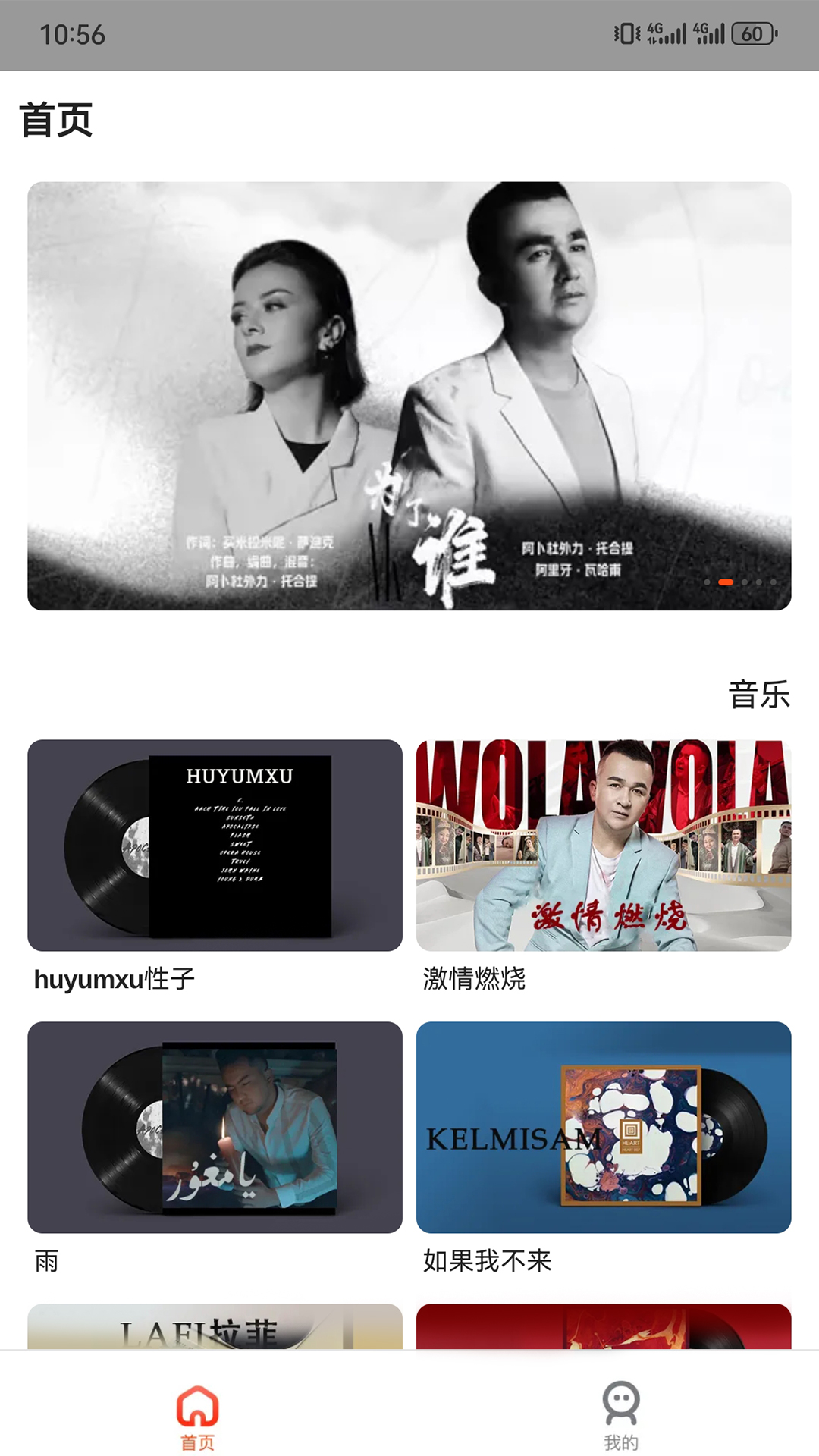The image size is (819, 1456).
Task: Open the 激情燃烧 music card
Action: [603, 845]
